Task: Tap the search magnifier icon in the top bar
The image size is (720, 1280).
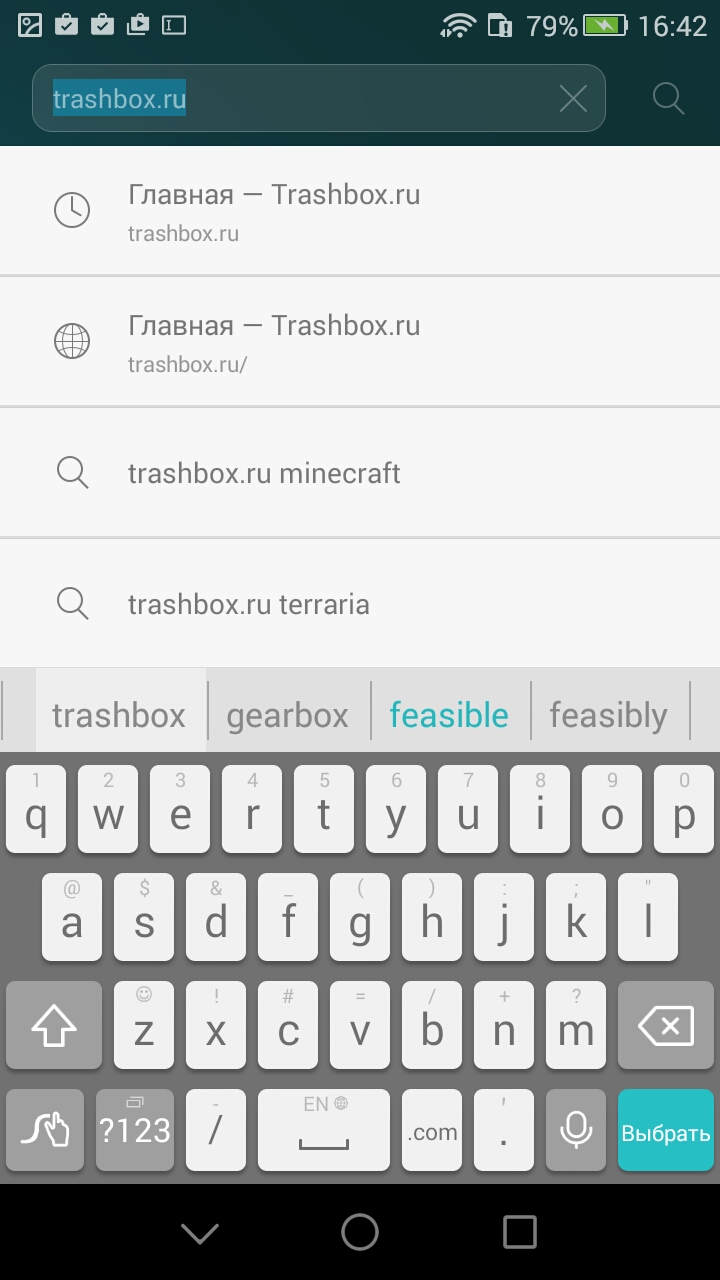Action: [x=668, y=98]
